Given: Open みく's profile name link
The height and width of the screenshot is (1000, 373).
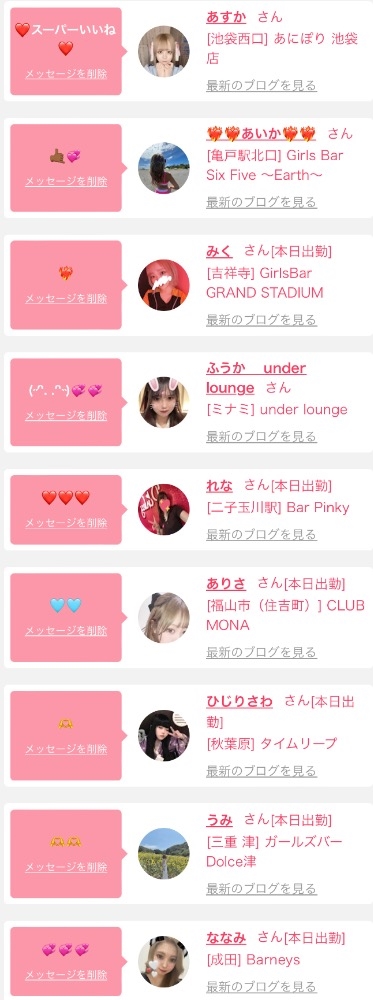Looking at the screenshot, I should pyautogui.click(x=219, y=251).
